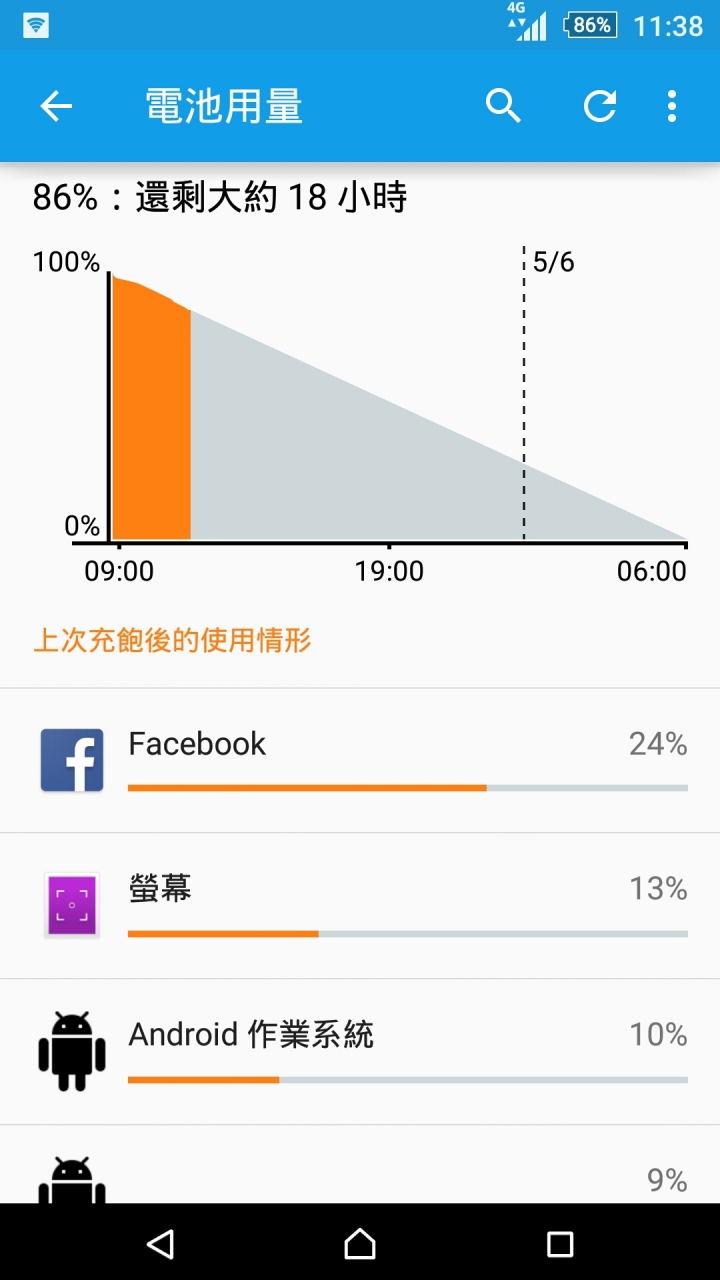Tap the system home button
The width and height of the screenshot is (720, 1280).
[360, 1243]
